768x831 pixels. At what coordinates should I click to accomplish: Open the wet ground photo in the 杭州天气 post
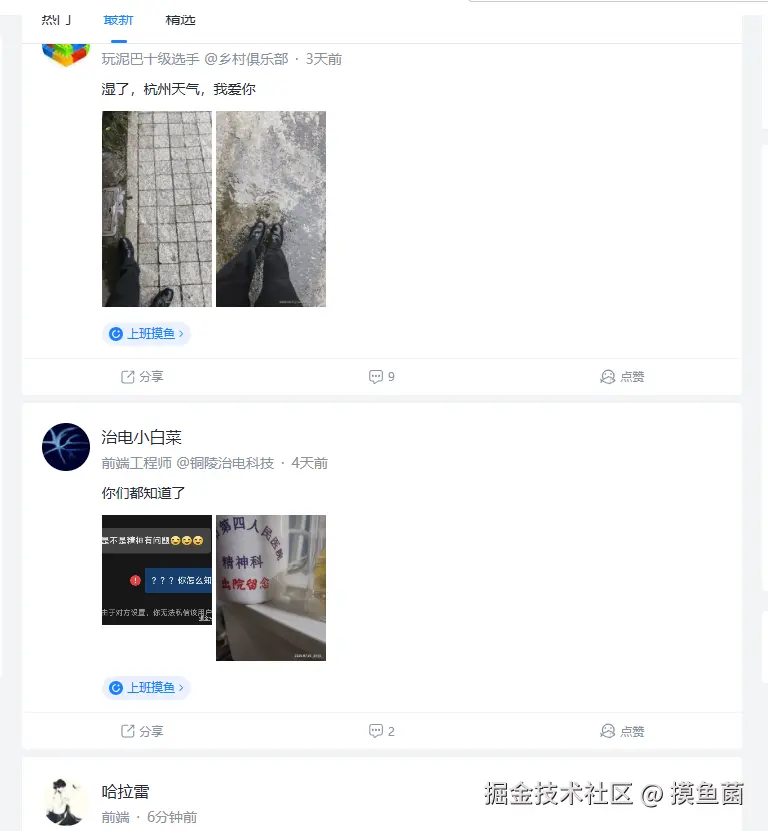271,209
